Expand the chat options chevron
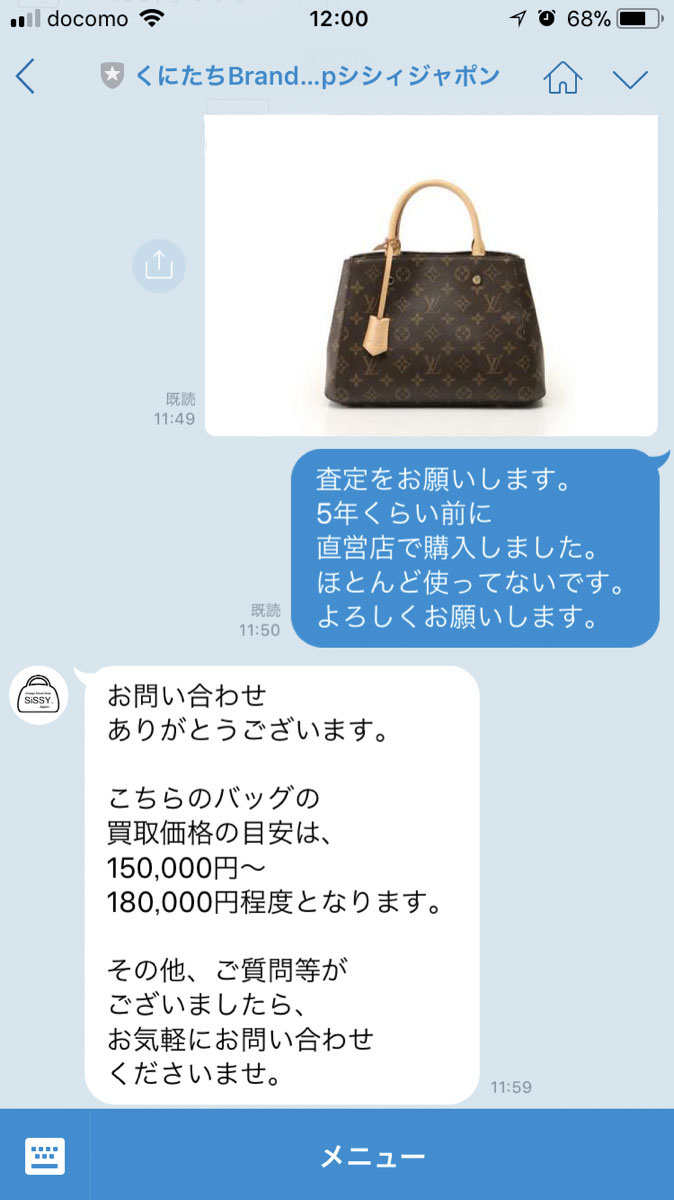674x1200 pixels. click(630, 79)
